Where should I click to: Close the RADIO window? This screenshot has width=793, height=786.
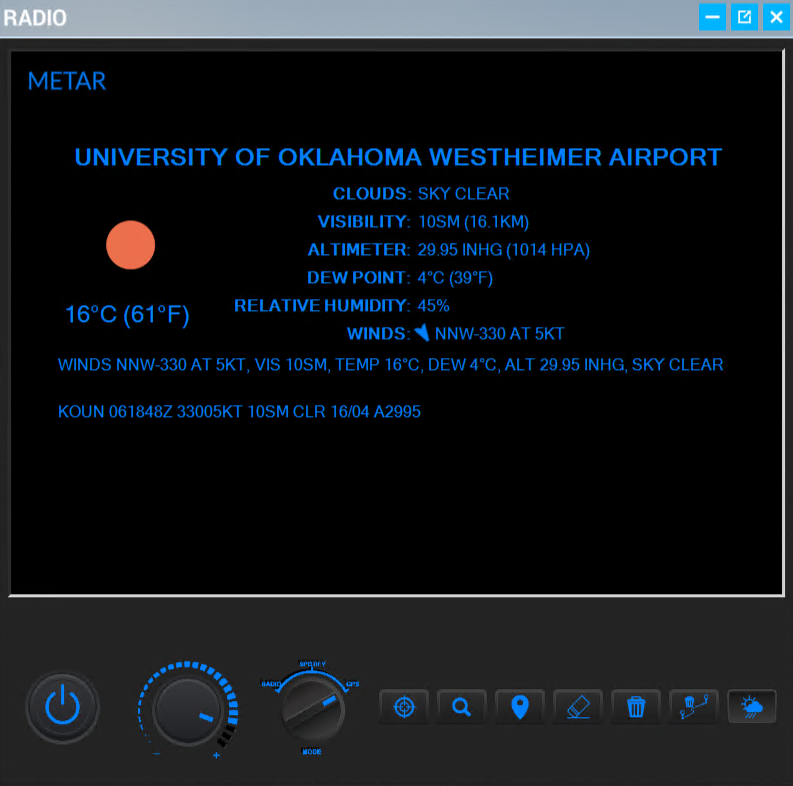[x=776, y=17]
